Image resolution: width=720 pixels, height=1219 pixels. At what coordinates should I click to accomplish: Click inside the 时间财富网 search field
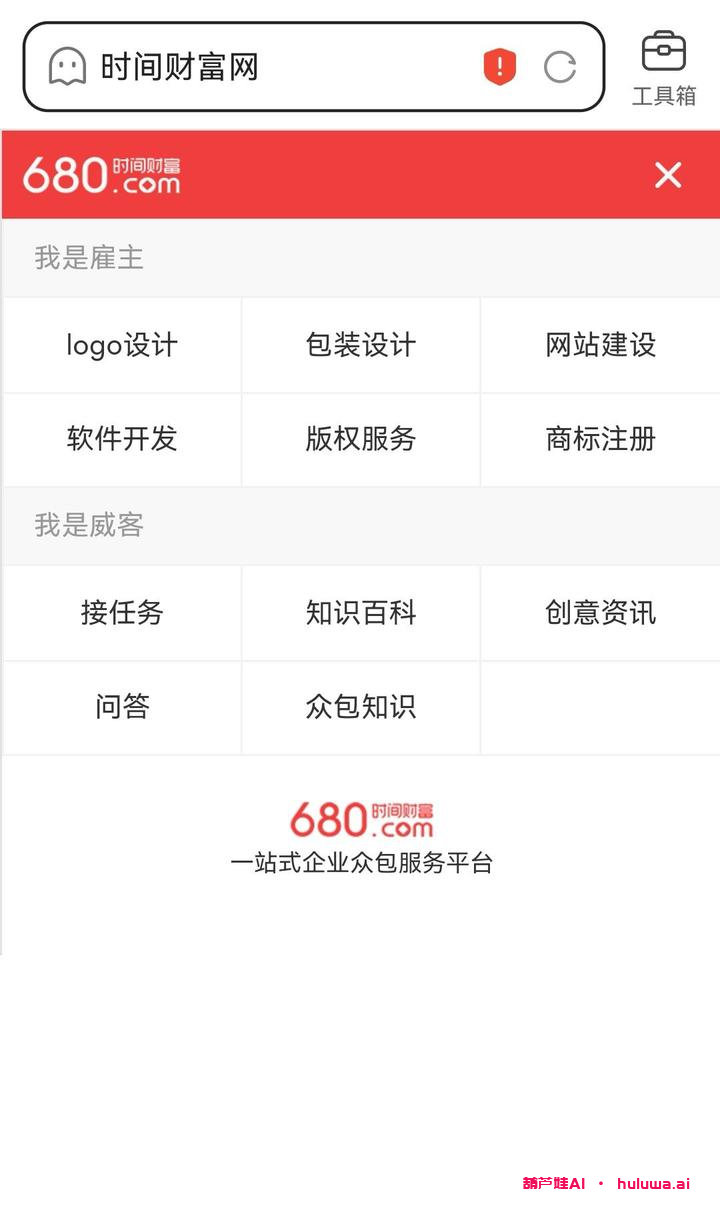point(250,65)
